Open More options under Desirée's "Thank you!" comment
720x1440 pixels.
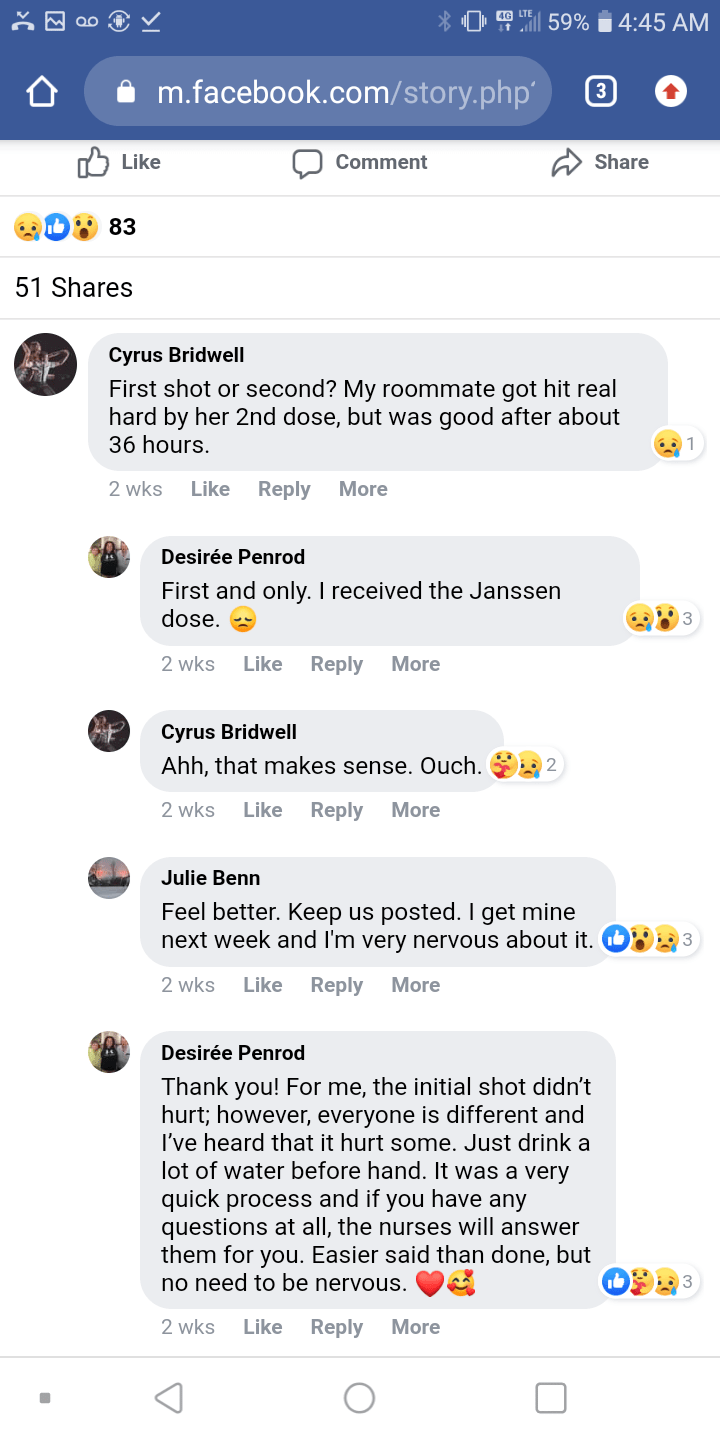click(416, 1327)
